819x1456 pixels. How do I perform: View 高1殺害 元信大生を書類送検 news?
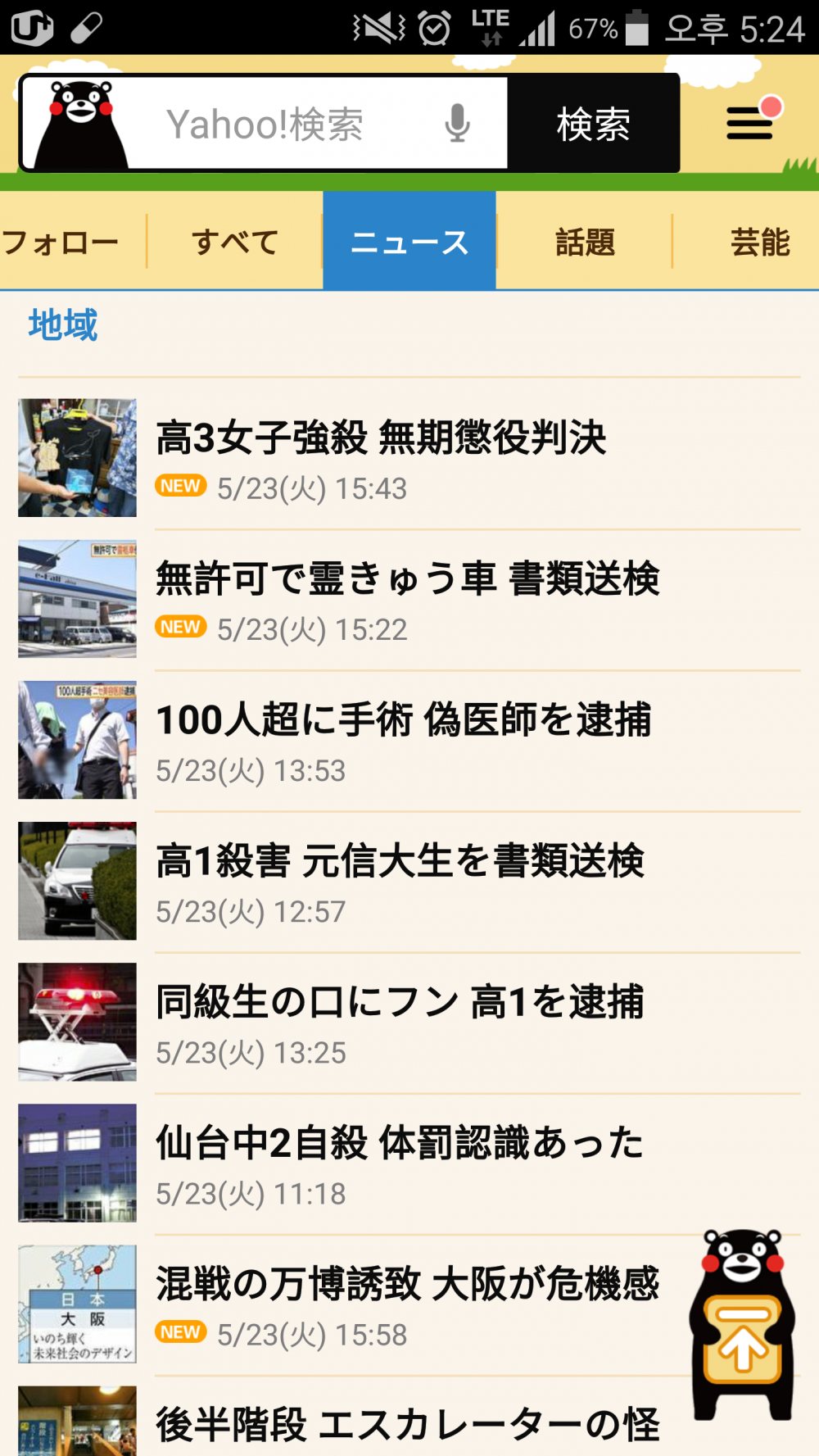pyautogui.click(x=400, y=860)
